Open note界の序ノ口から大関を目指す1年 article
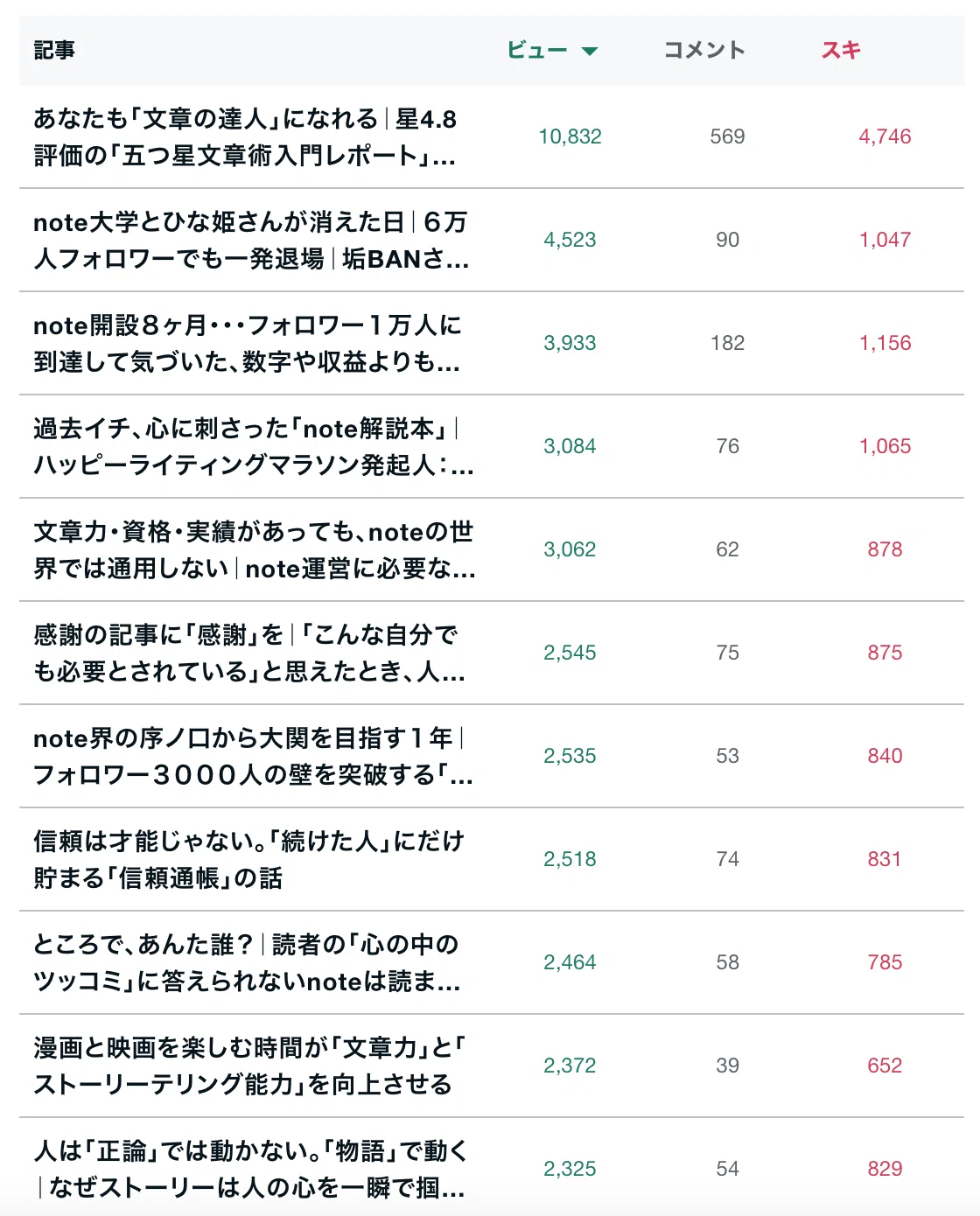This screenshot has height=1216, width=980. [x=253, y=757]
